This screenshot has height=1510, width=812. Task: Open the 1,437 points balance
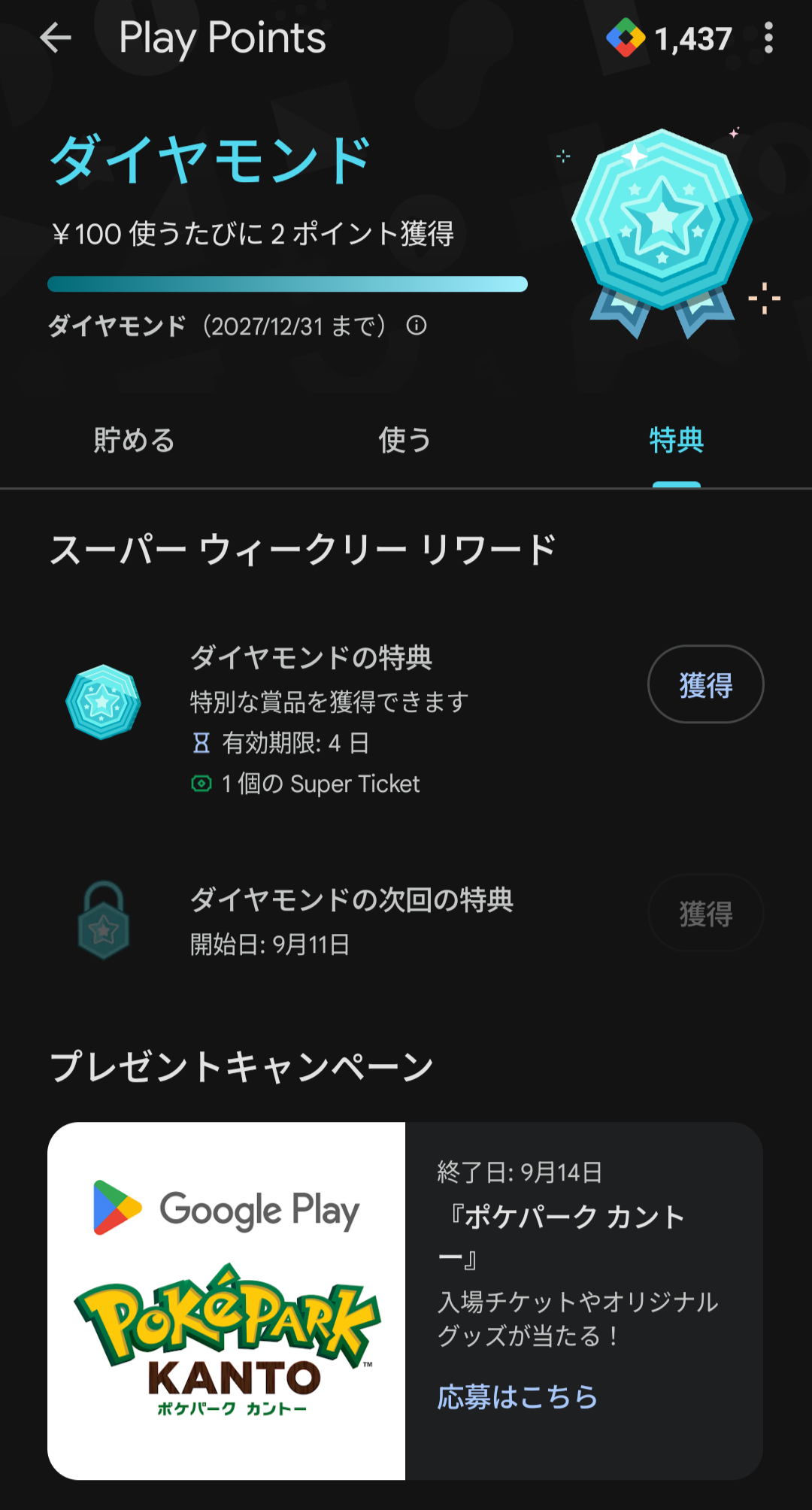point(670,38)
